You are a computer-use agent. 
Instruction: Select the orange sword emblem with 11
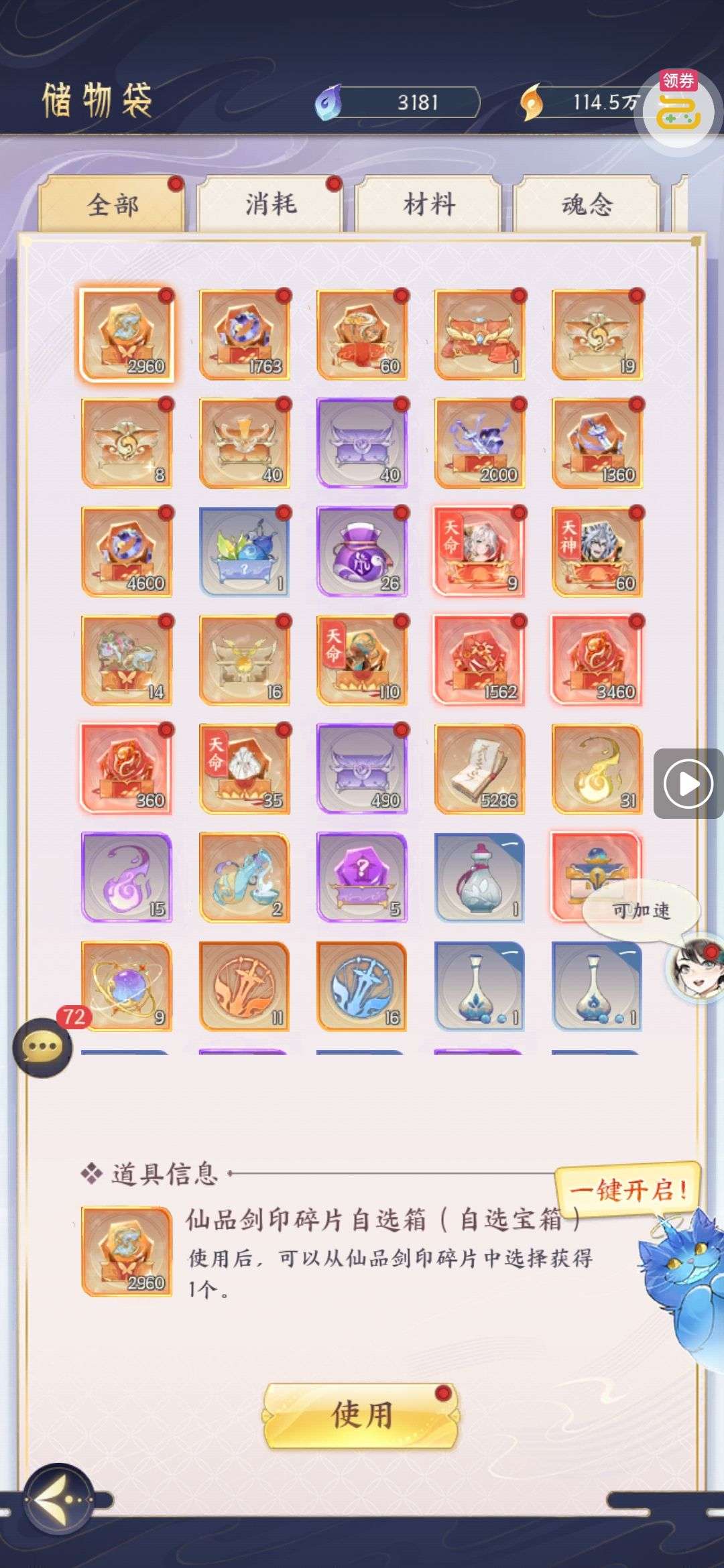[245, 986]
